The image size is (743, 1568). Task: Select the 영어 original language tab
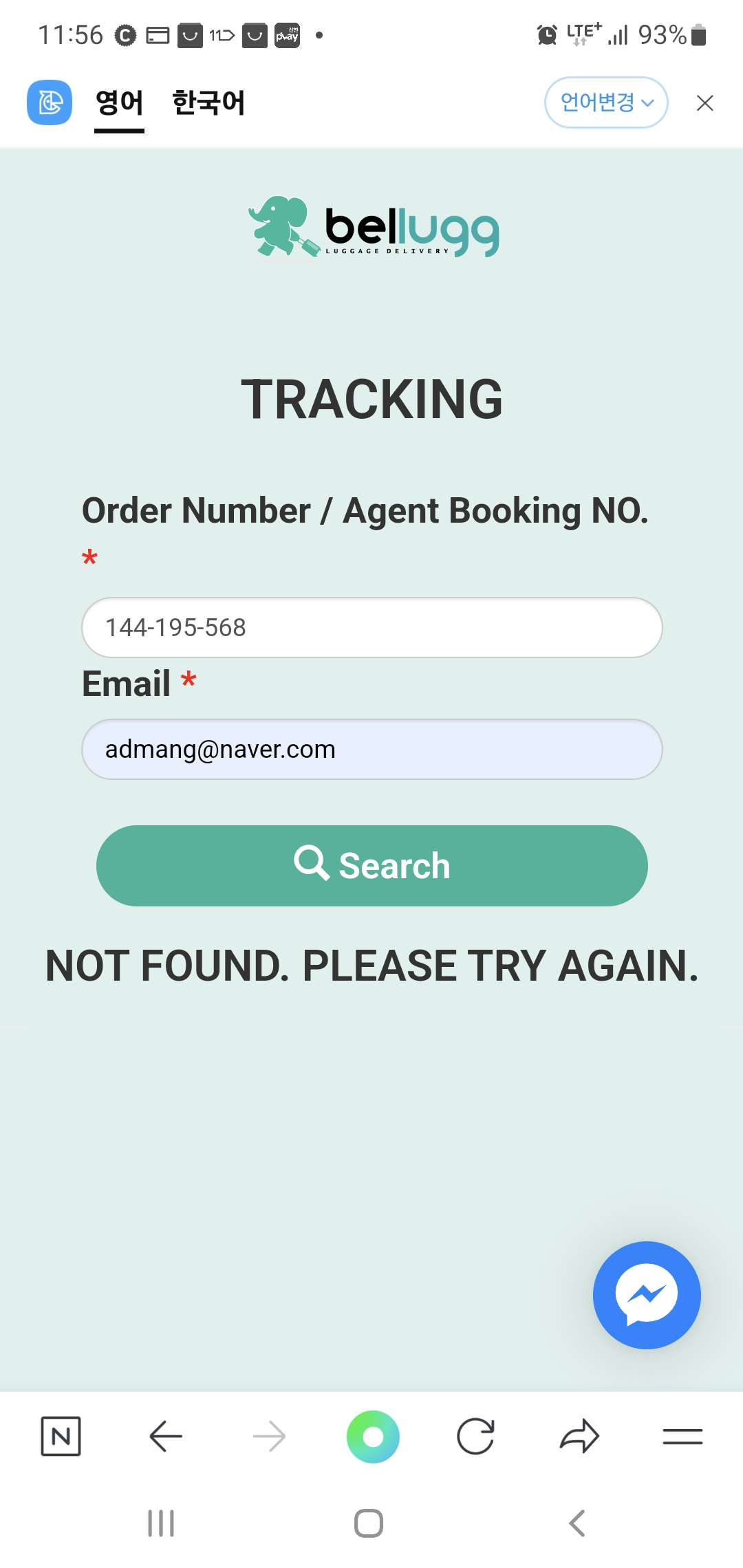(x=119, y=103)
